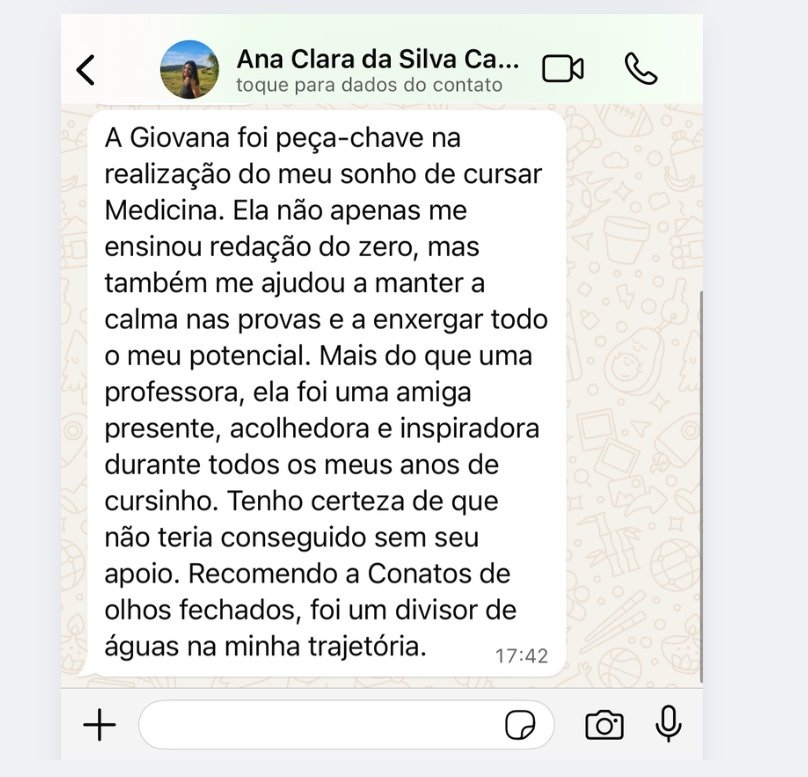Go back to the chat list
Viewport: 808px width, 777px height.
tap(86, 70)
